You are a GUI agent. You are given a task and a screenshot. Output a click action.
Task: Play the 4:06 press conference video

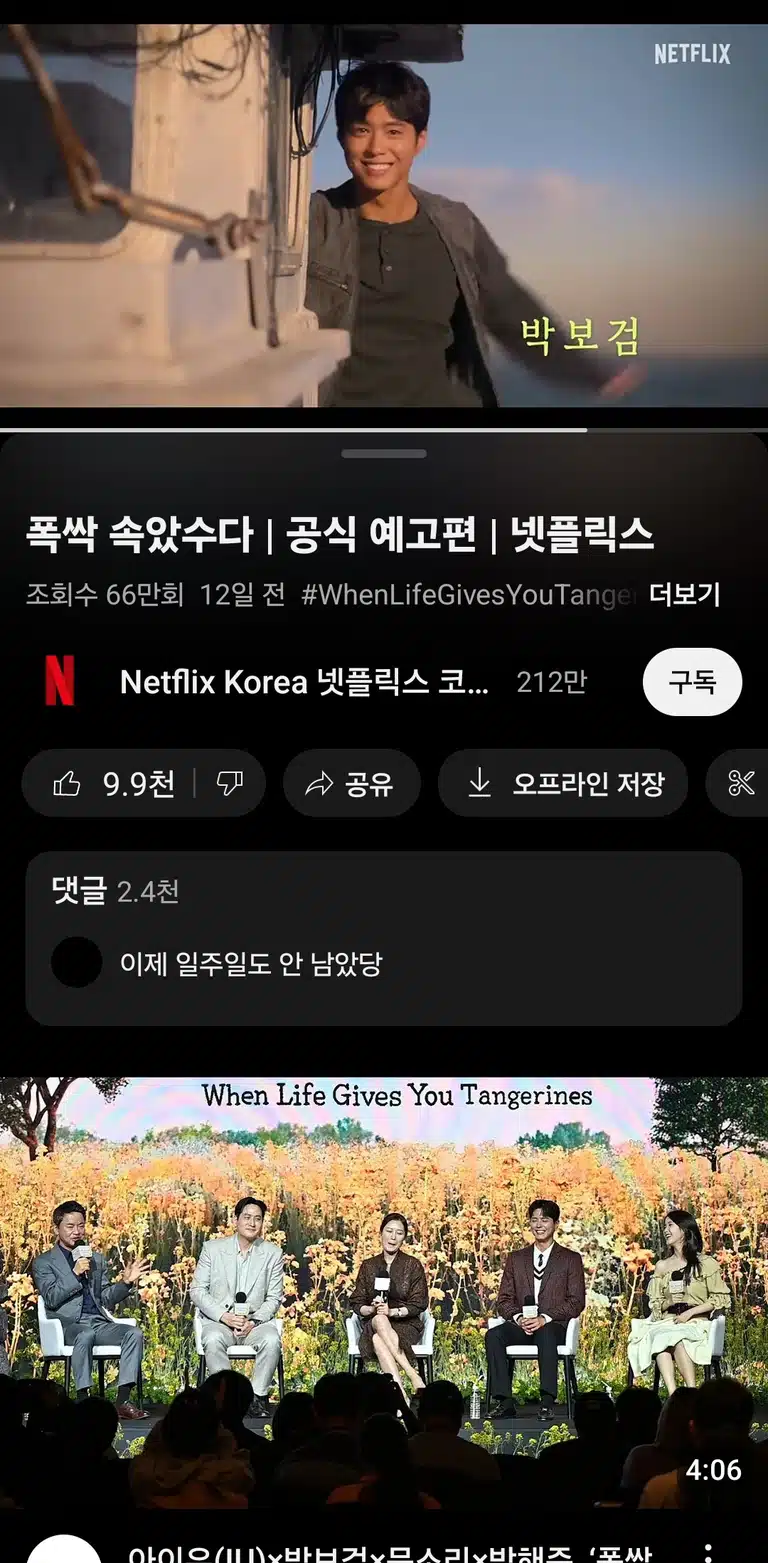384,1293
